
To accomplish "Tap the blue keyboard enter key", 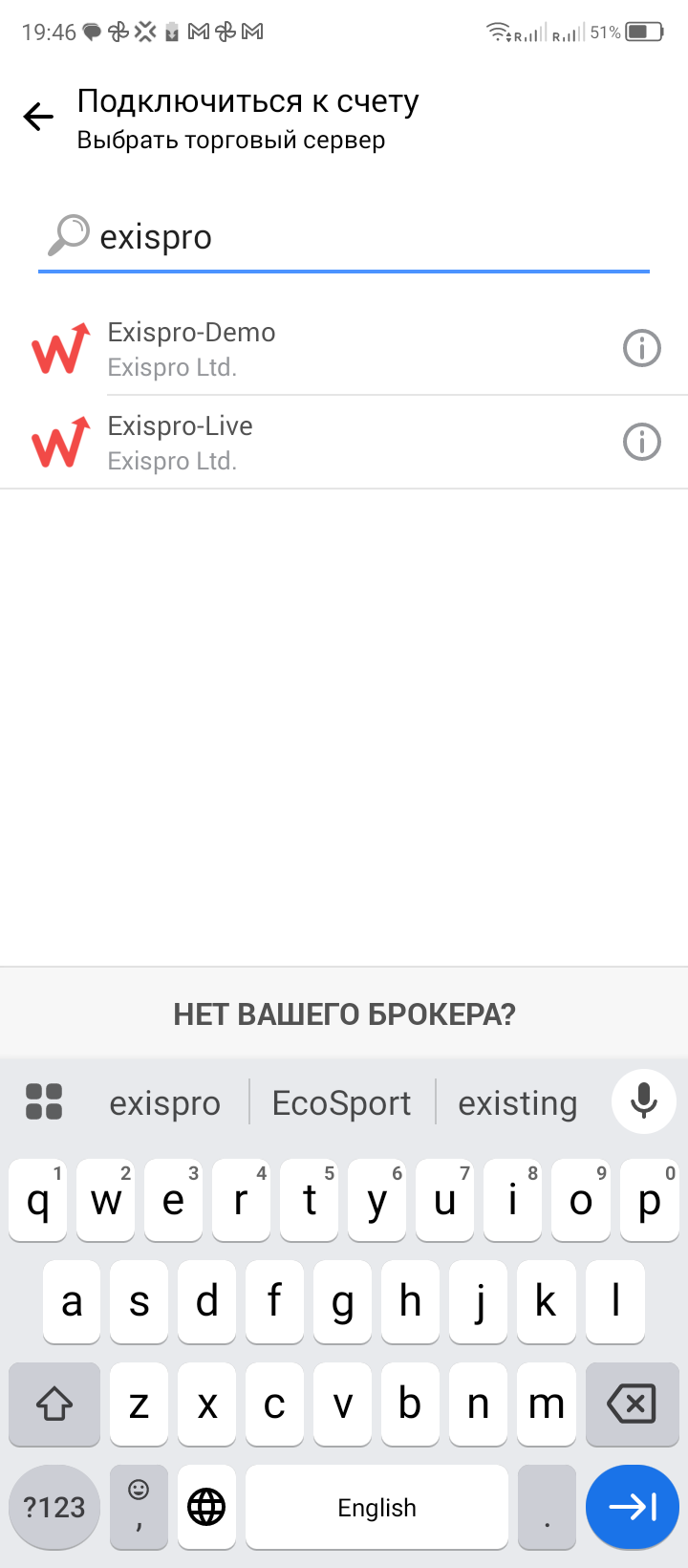I will [x=633, y=1508].
